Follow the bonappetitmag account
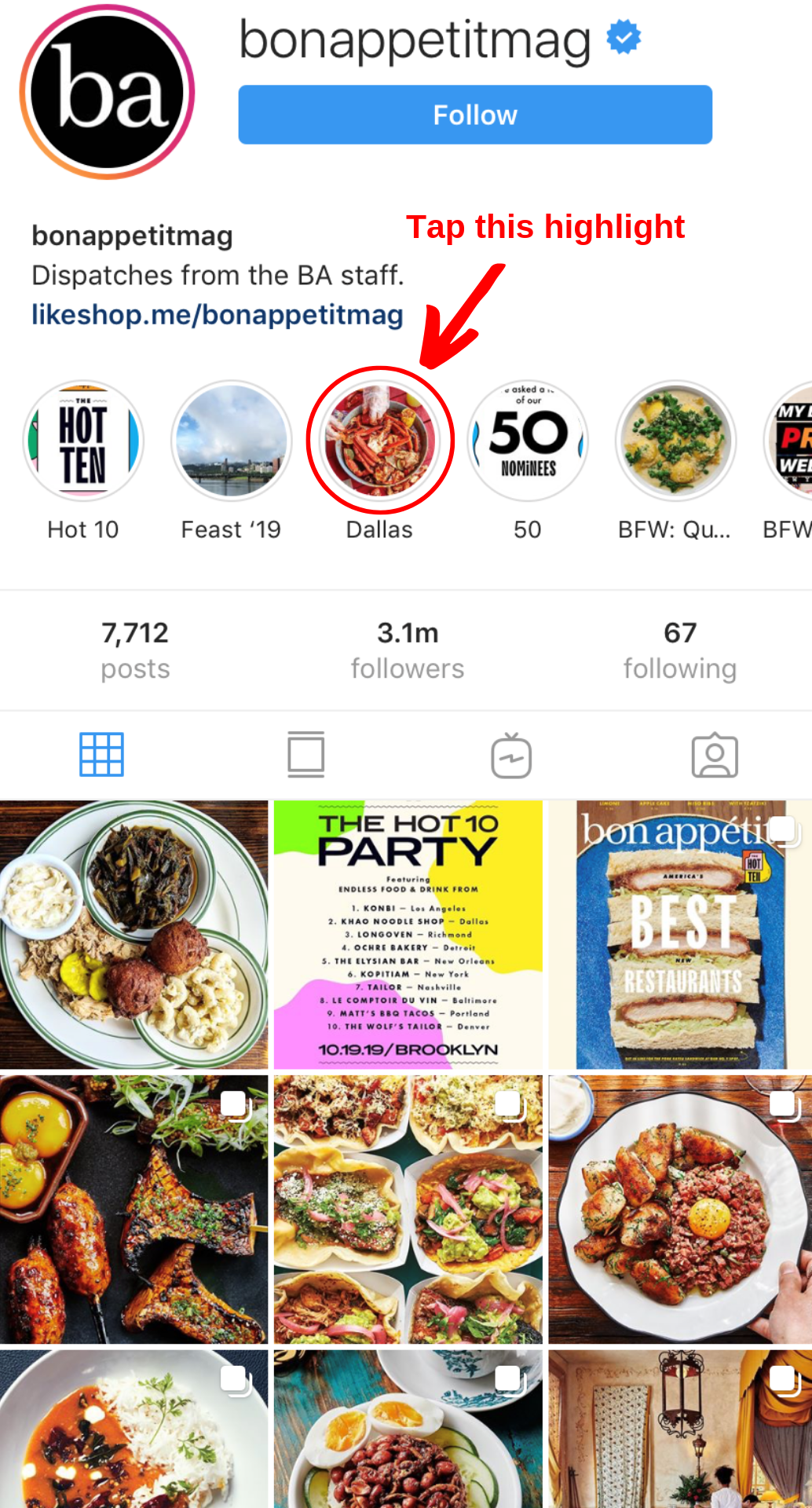The height and width of the screenshot is (1508, 812). (x=475, y=115)
